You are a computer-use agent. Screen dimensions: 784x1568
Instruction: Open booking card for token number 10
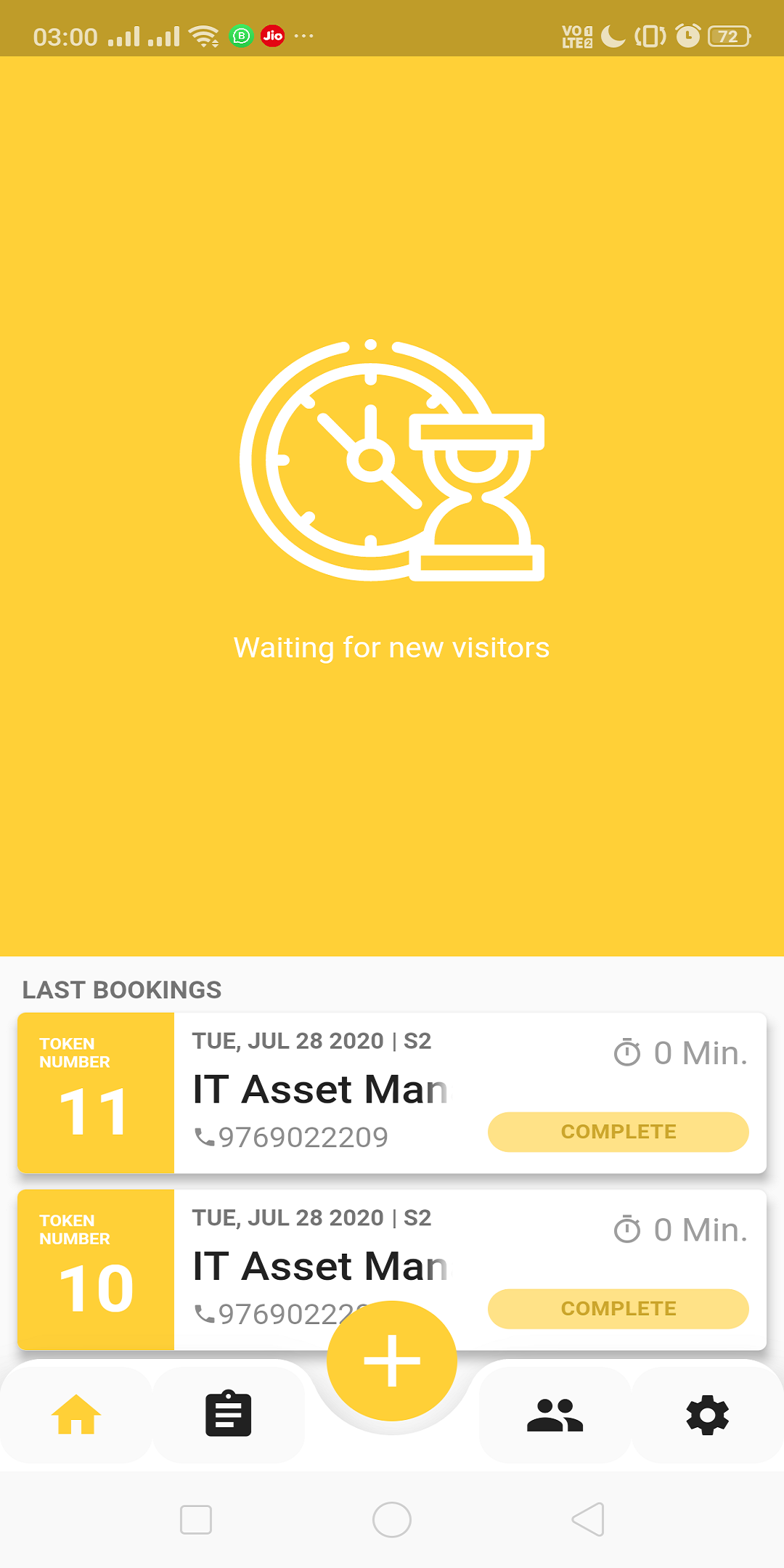(x=392, y=1270)
